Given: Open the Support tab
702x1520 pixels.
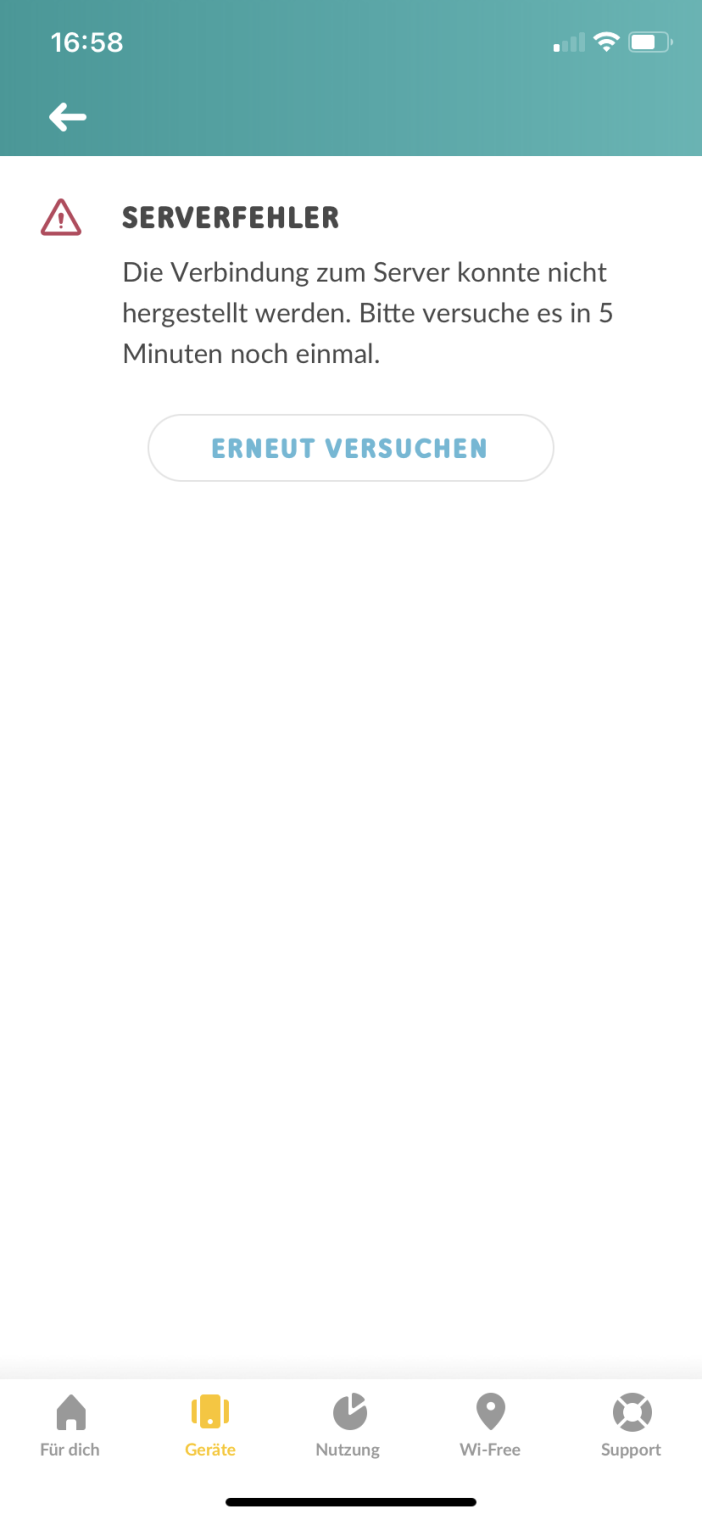Looking at the screenshot, I should (x=631, y=1425).
